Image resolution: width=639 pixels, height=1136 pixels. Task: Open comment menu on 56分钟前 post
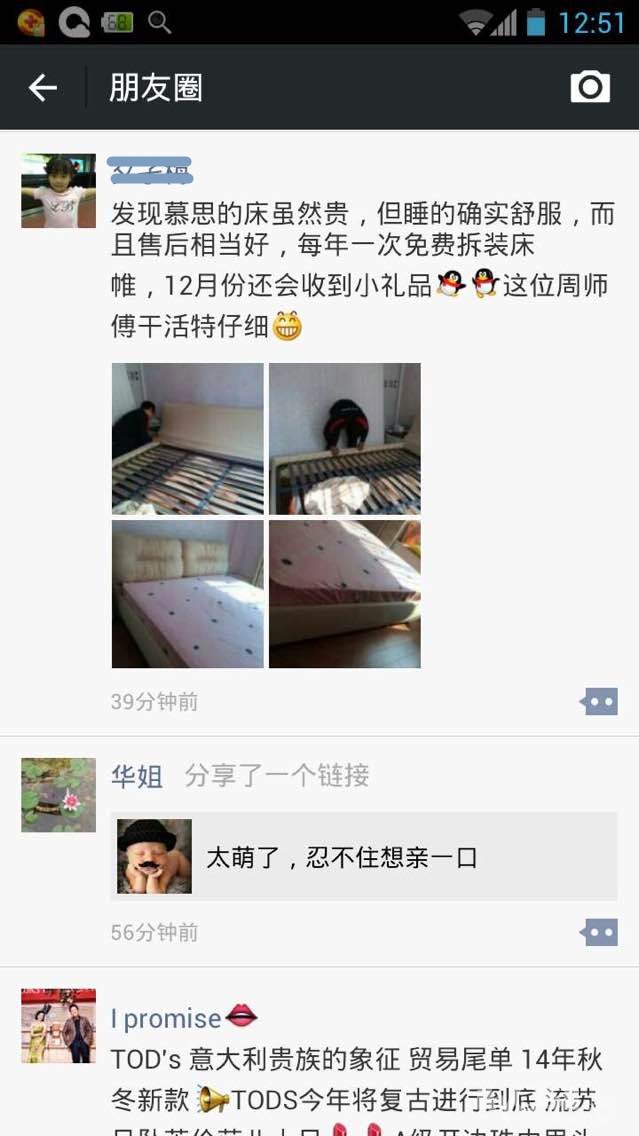click(599, 932)
